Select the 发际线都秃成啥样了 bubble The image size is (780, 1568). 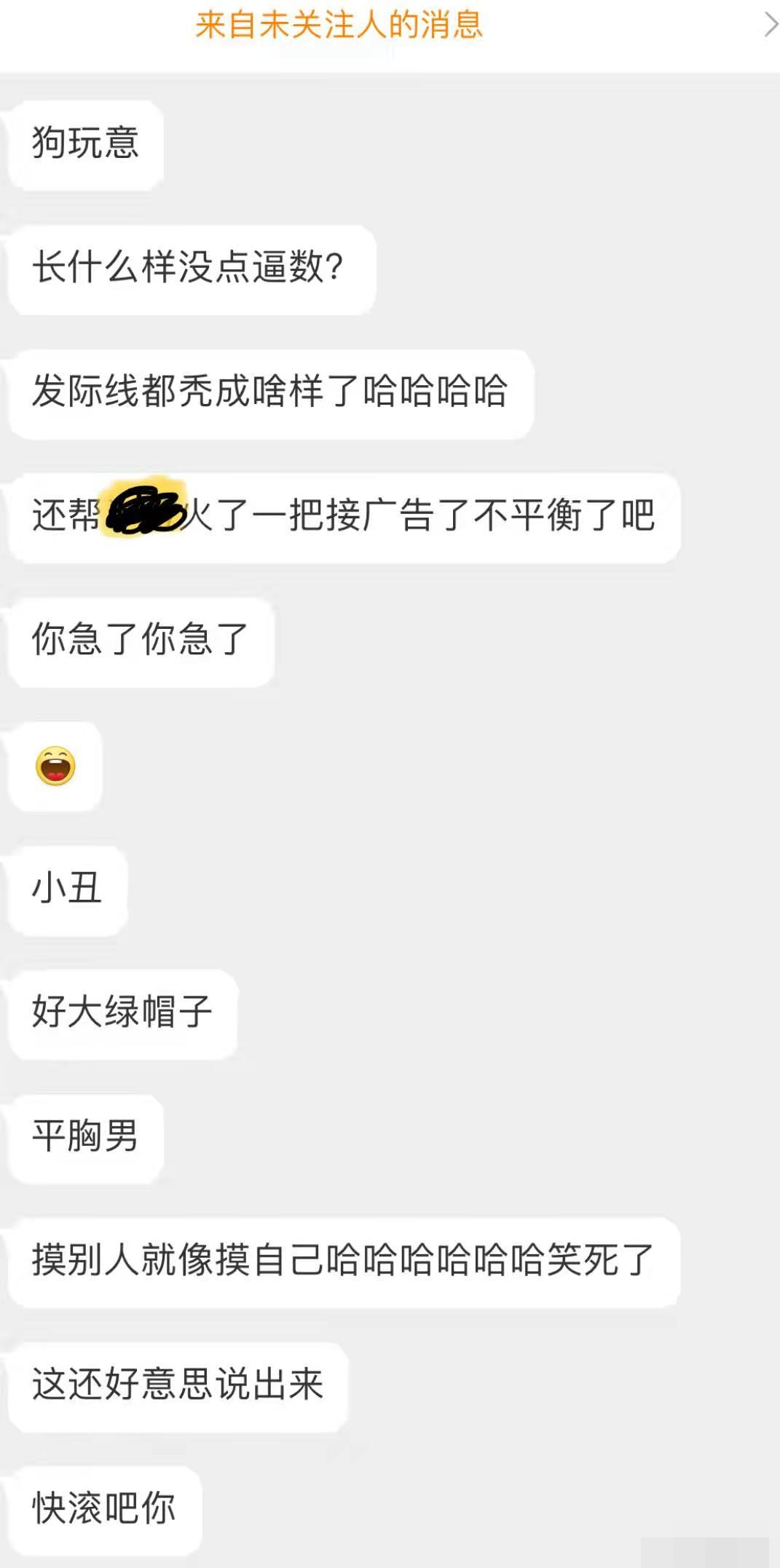[269, 392]
